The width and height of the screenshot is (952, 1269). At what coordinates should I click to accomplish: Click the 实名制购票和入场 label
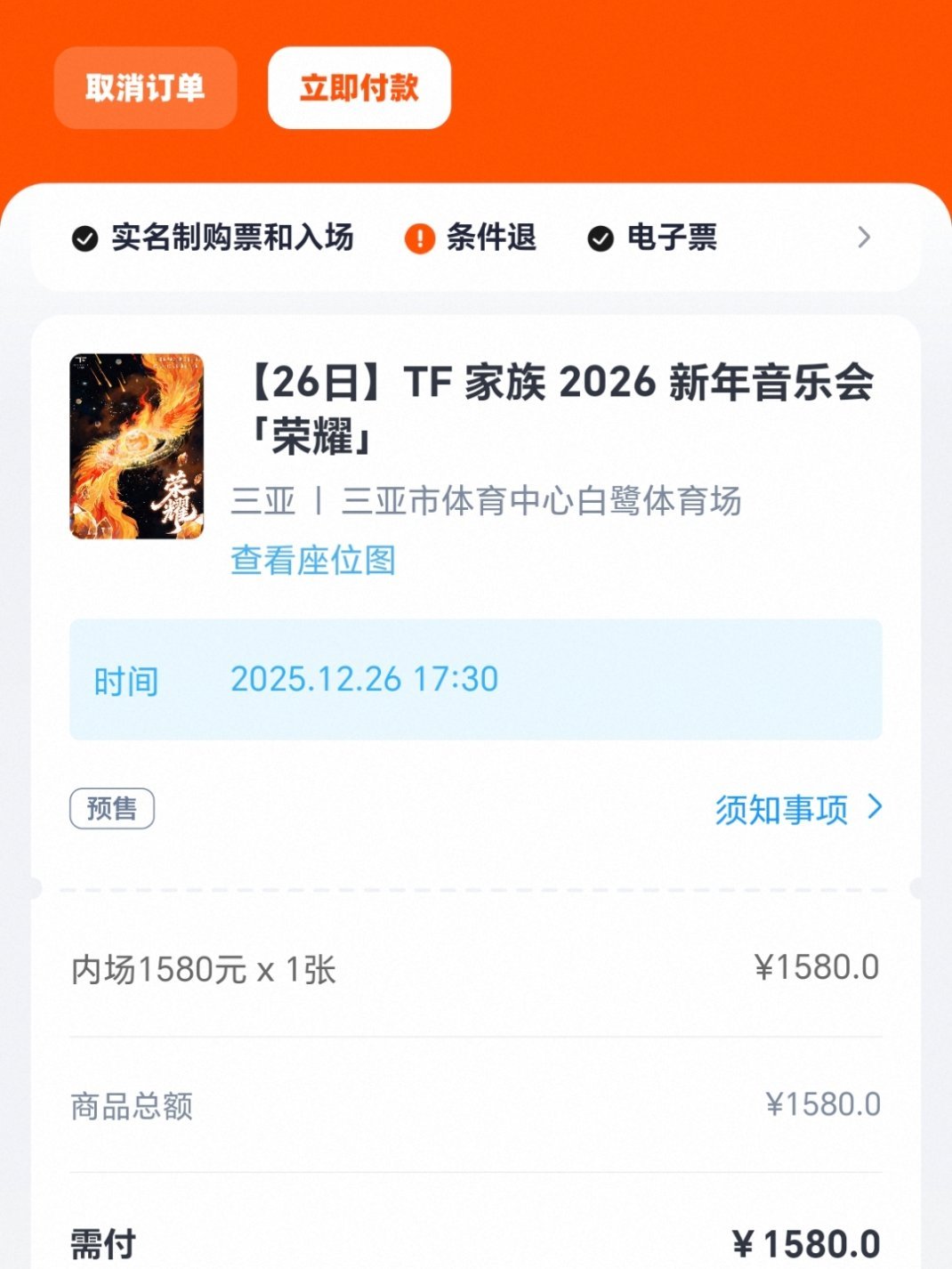tap(231, 238)
